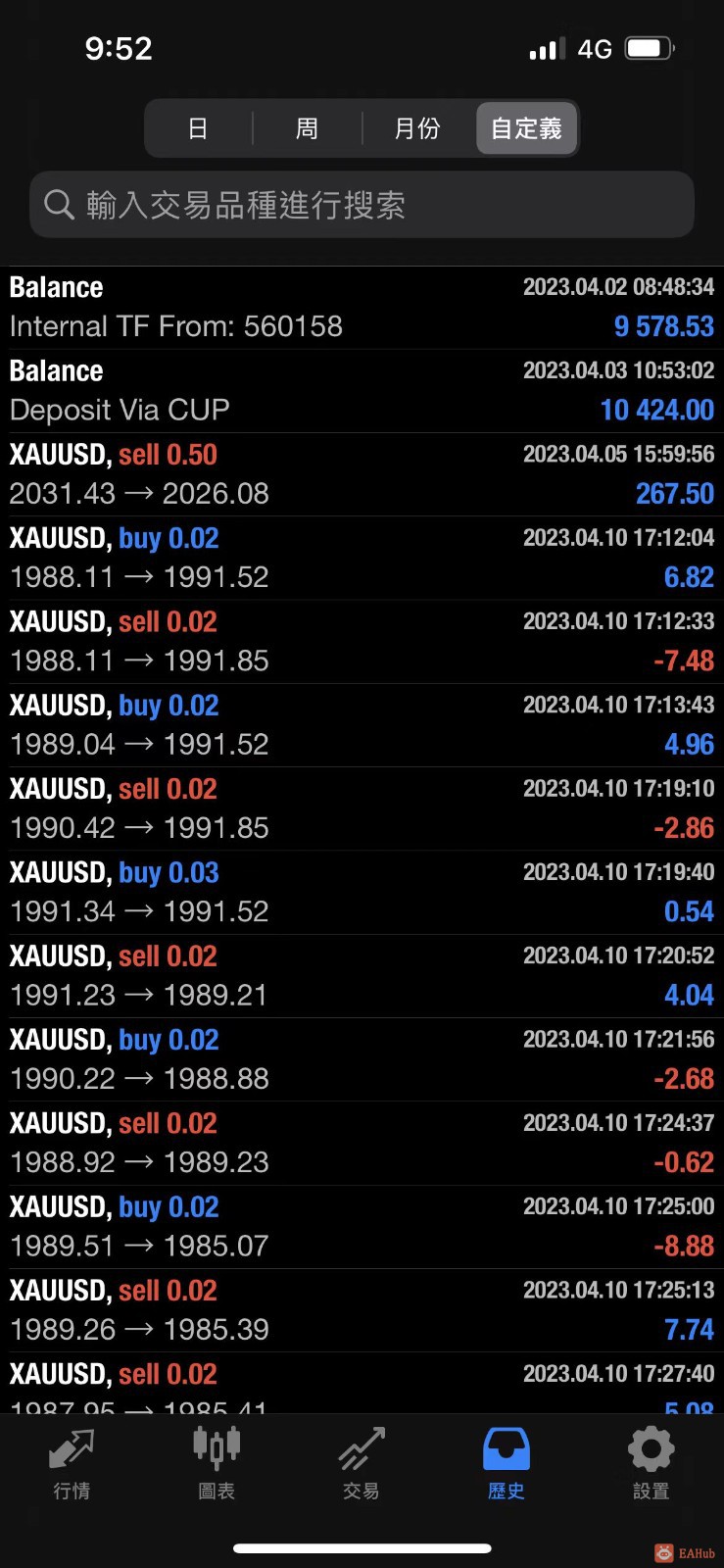Open the 行情 quotes tab
The image size is (724, 1568).
tap(72, 1463)
